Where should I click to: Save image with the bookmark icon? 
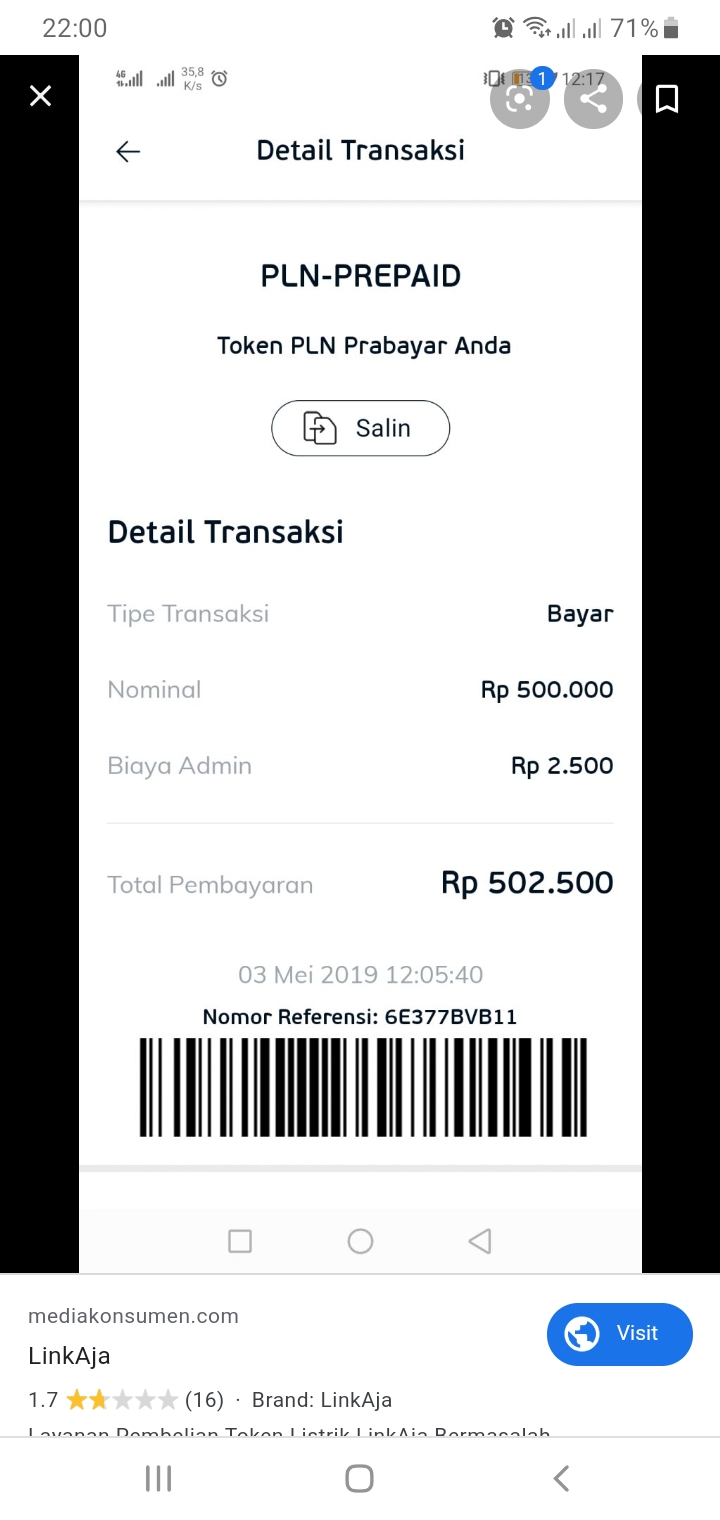pyautogui.click(x=667, y=98)
